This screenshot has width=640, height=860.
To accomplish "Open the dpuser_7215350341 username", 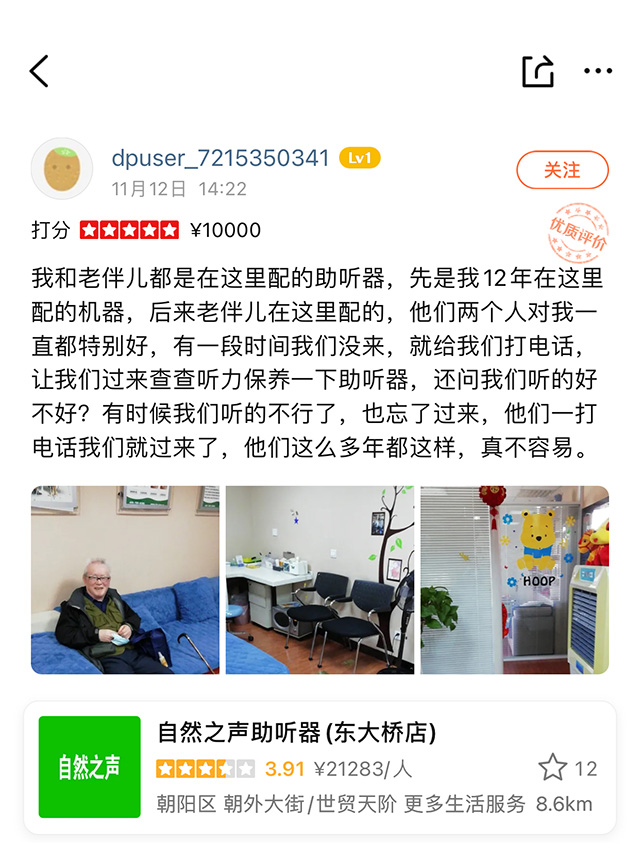I will [x=221, y=158].
